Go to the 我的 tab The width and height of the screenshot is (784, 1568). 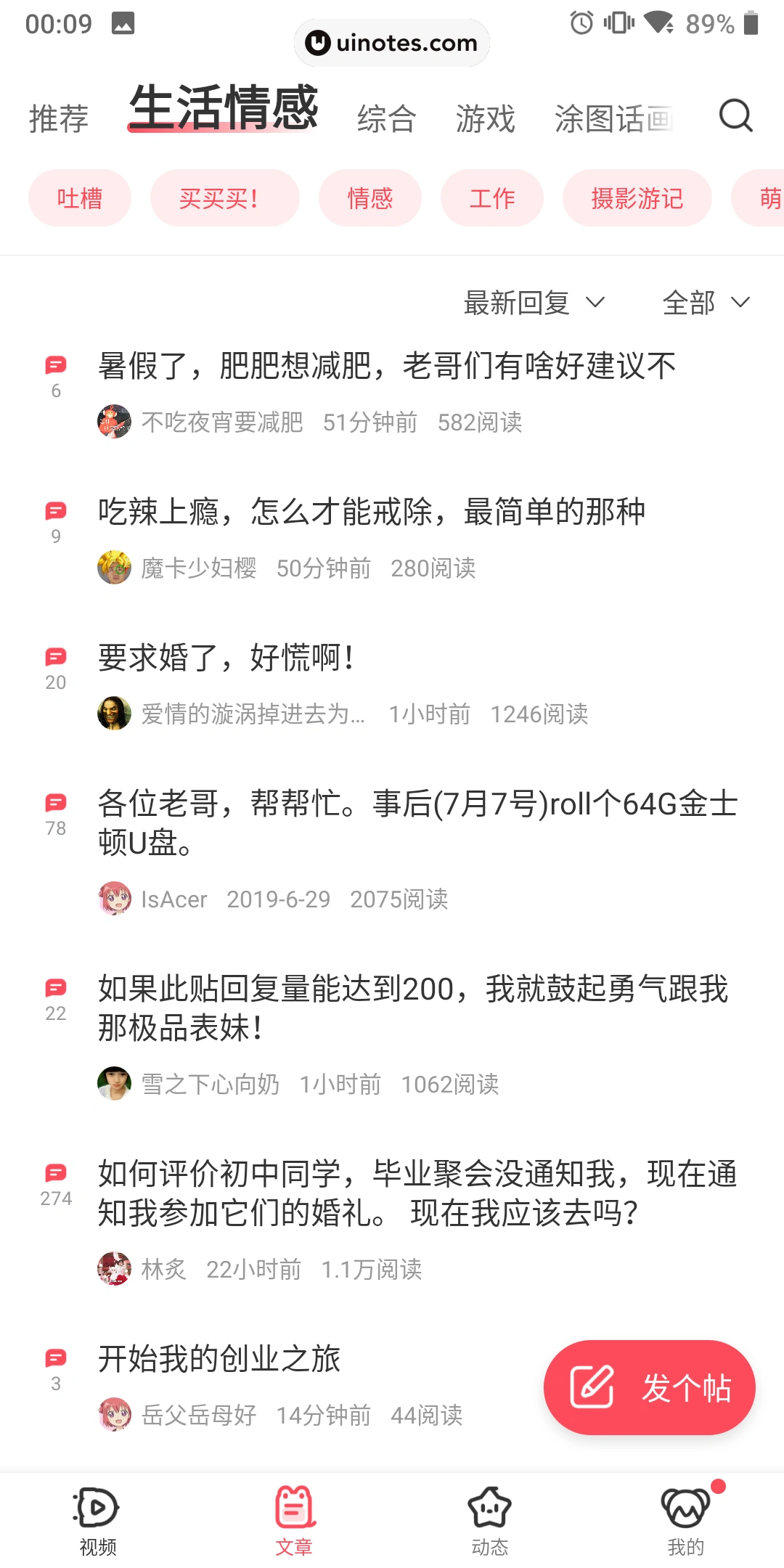(x=685, y=1519)
